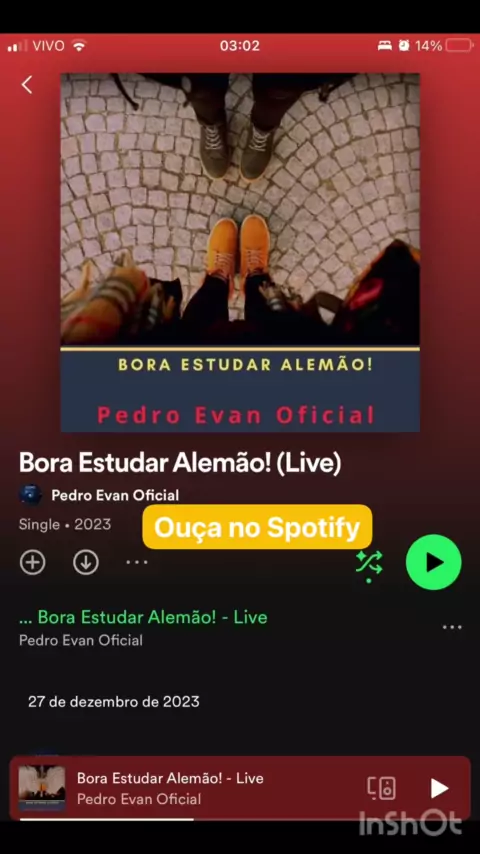Resume playback from the mini player
Viewport: 480px width, 854px height.
click(x=439, y=788)
